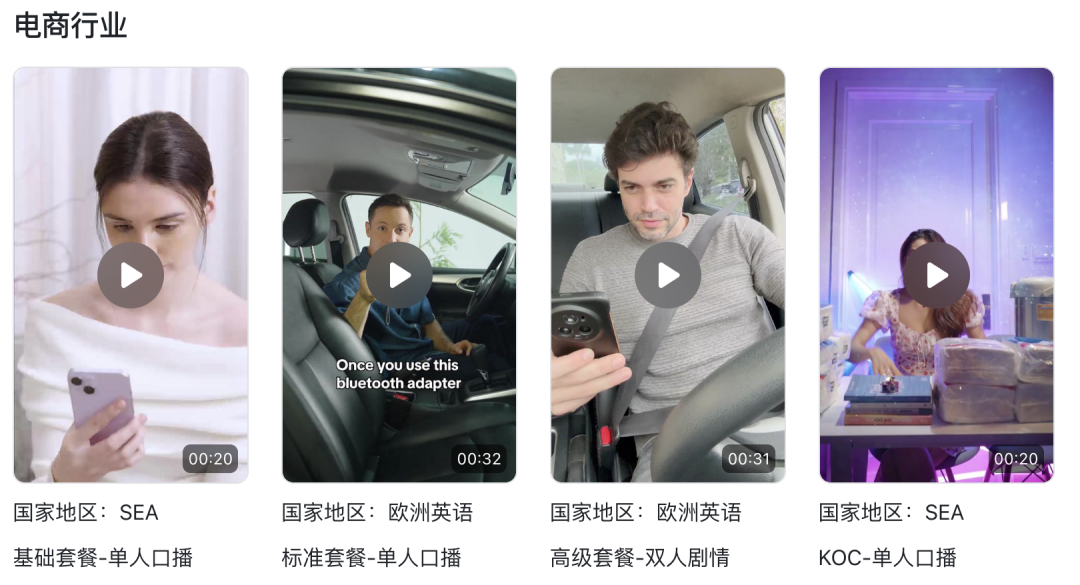This screenshot has height=585, width=1080.
Task: Play the KOC-单人口播 video
Action: 936,275
